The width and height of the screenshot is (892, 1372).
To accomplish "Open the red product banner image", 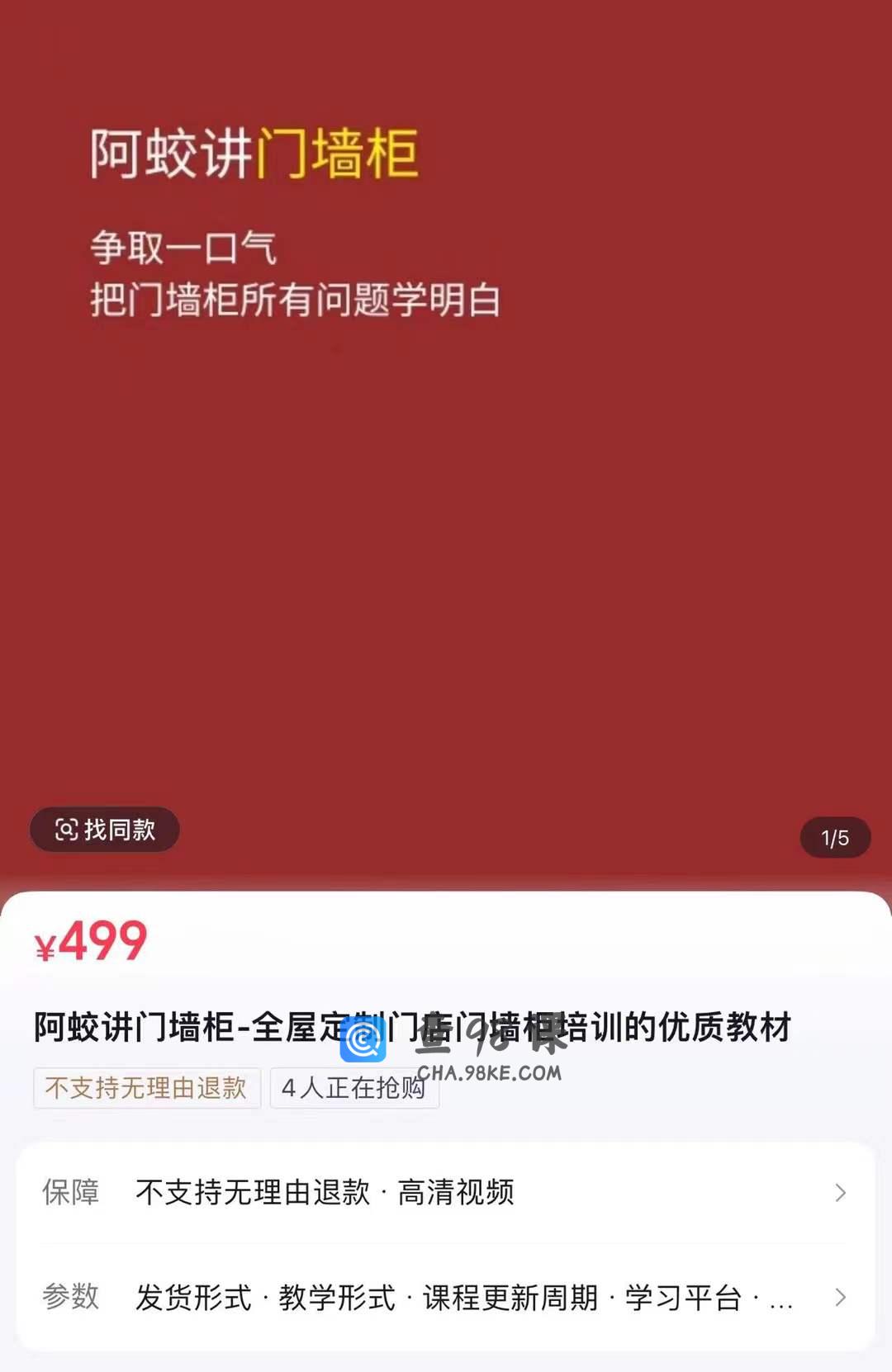I will [446, 495].
